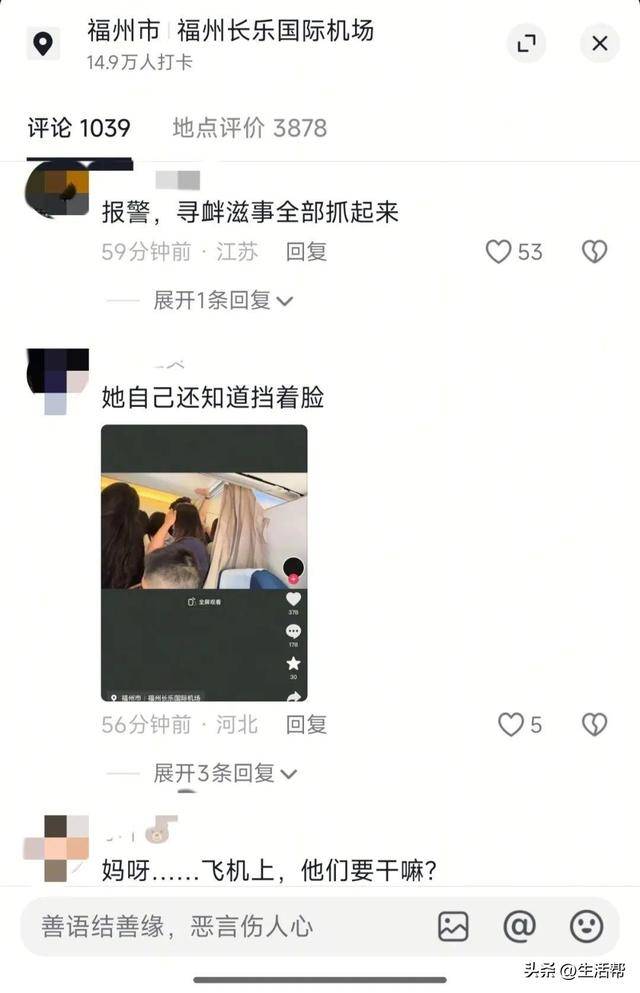640x993 pixels.
Task: Dislike the 她自己还知道挡着脸 comment
Action: pos(594,724)
